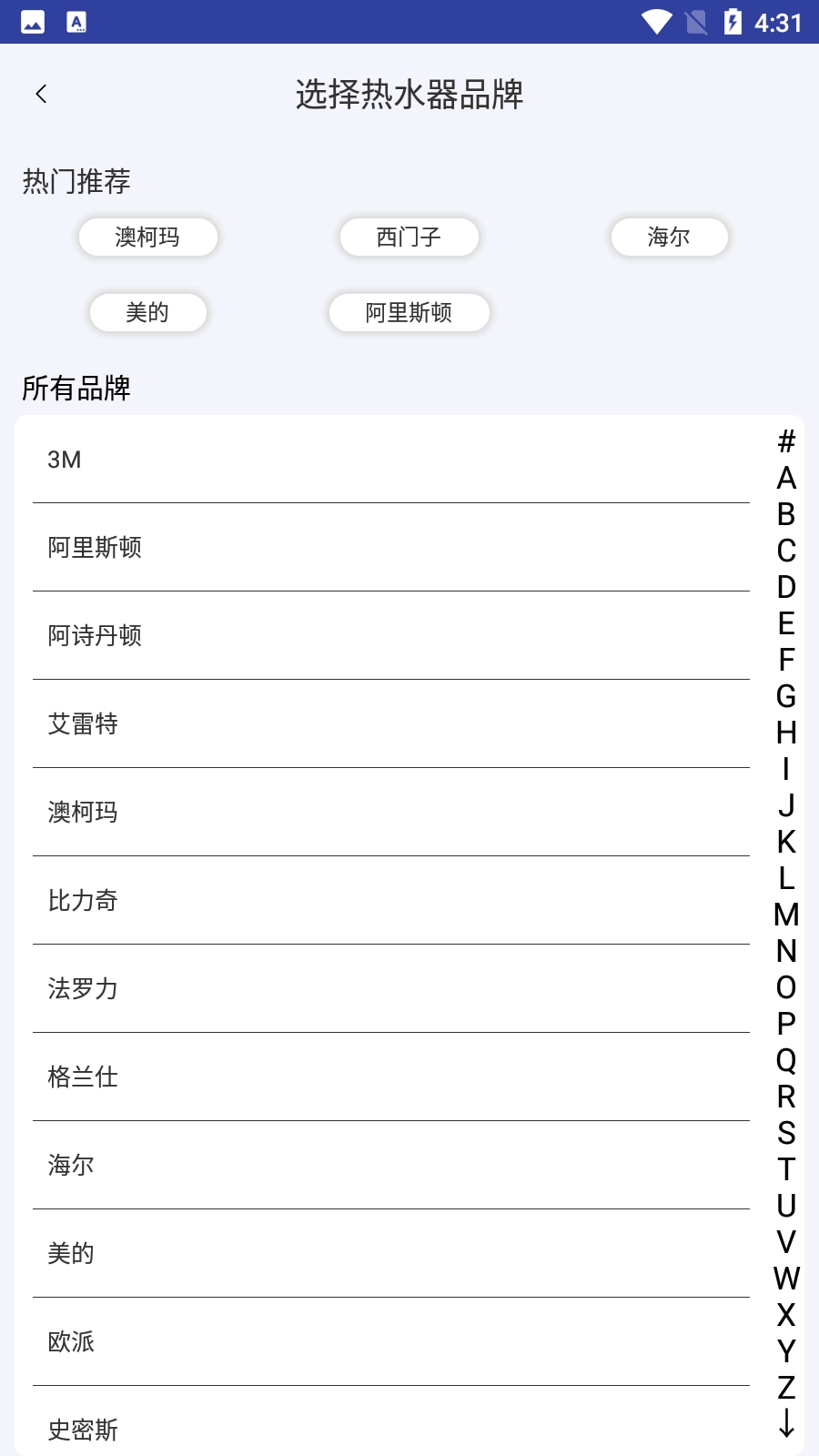Jump to letter H in index
Screen dimensions: 819x1456
[x=786, y=733]
